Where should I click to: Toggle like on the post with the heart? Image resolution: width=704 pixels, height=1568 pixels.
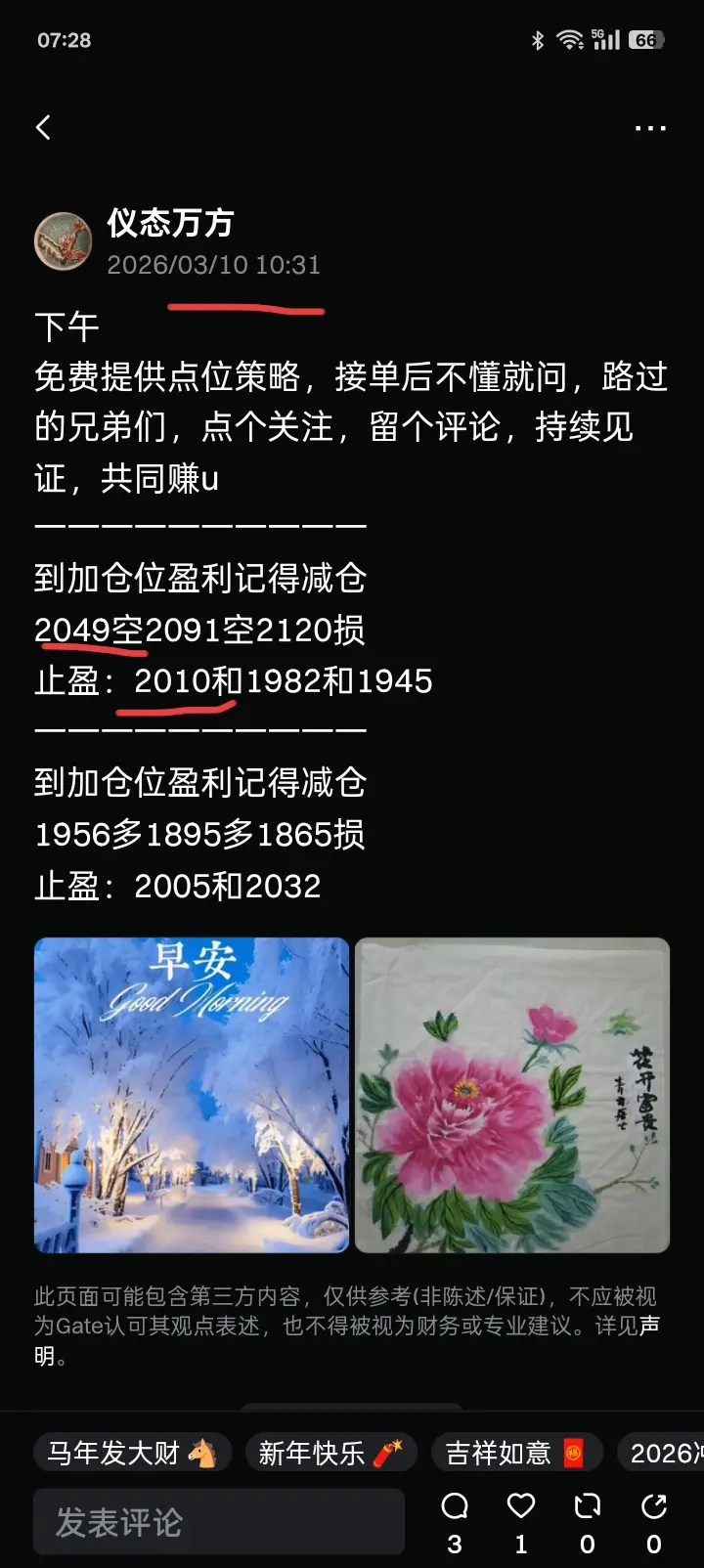[519, 1507]
